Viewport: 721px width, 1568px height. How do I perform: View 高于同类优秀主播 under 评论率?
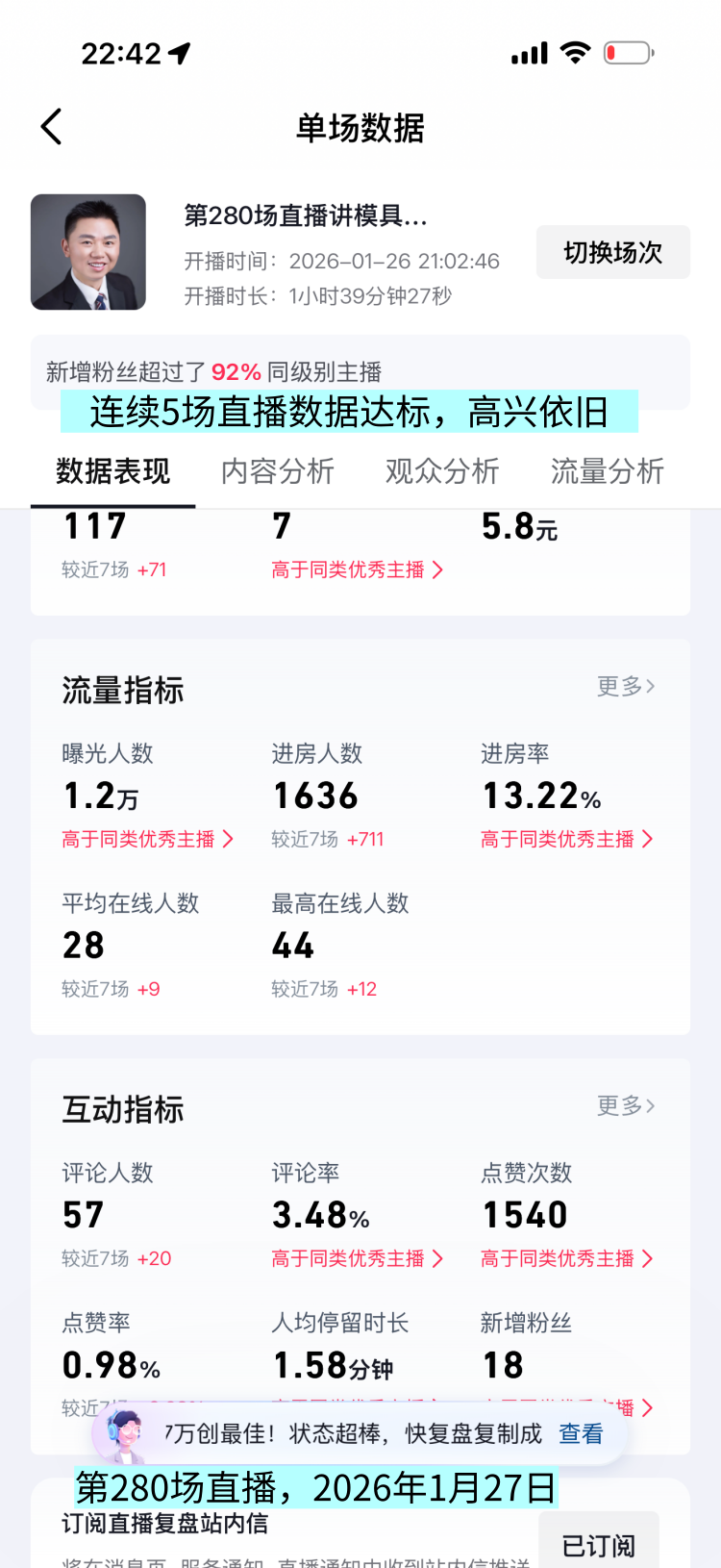(x=357, y=1258)
